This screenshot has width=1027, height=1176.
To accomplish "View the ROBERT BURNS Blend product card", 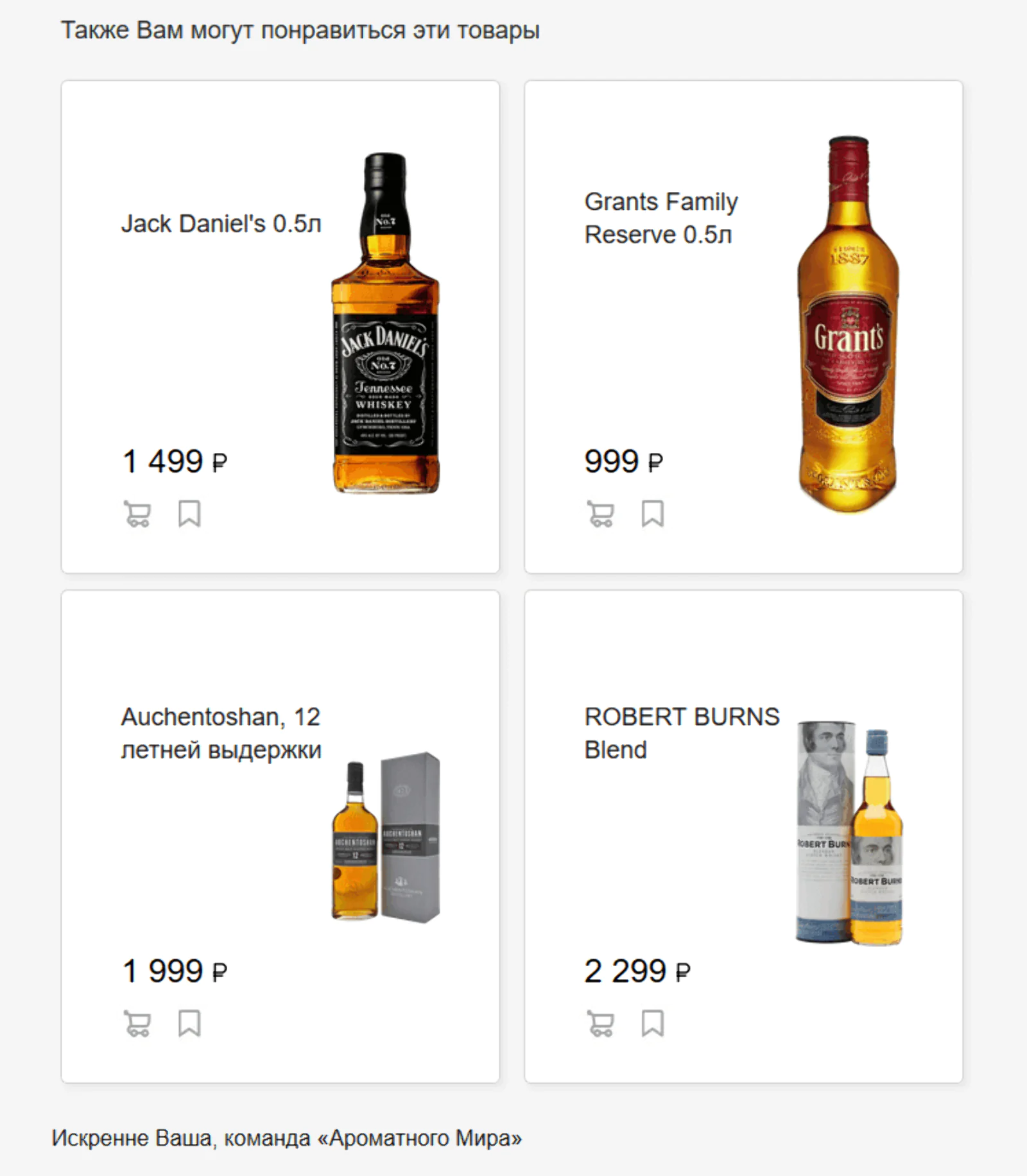I will tap(682, 733).
